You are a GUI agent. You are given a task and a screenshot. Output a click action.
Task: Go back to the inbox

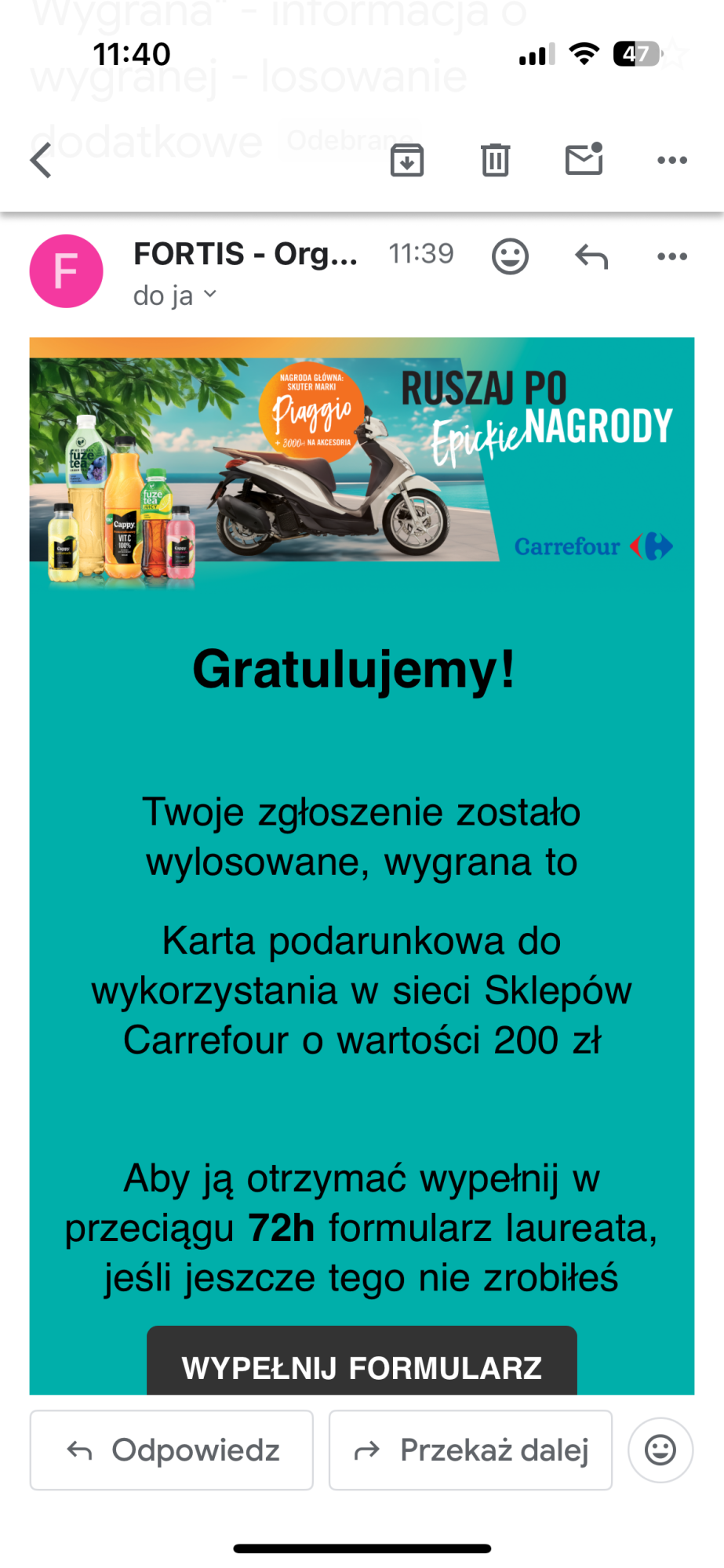[x=41, y=160]
